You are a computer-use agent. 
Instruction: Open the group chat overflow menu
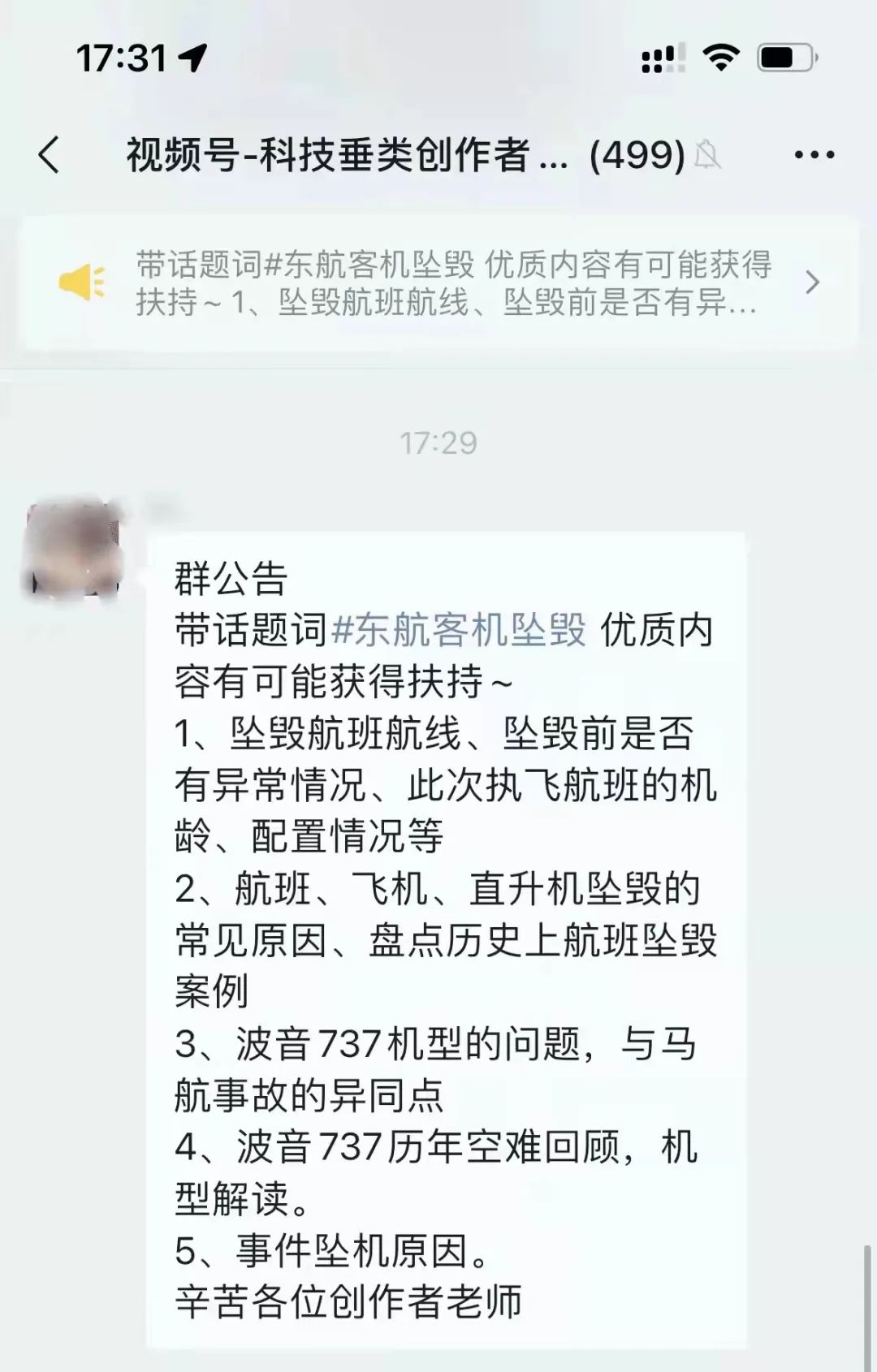814,154
